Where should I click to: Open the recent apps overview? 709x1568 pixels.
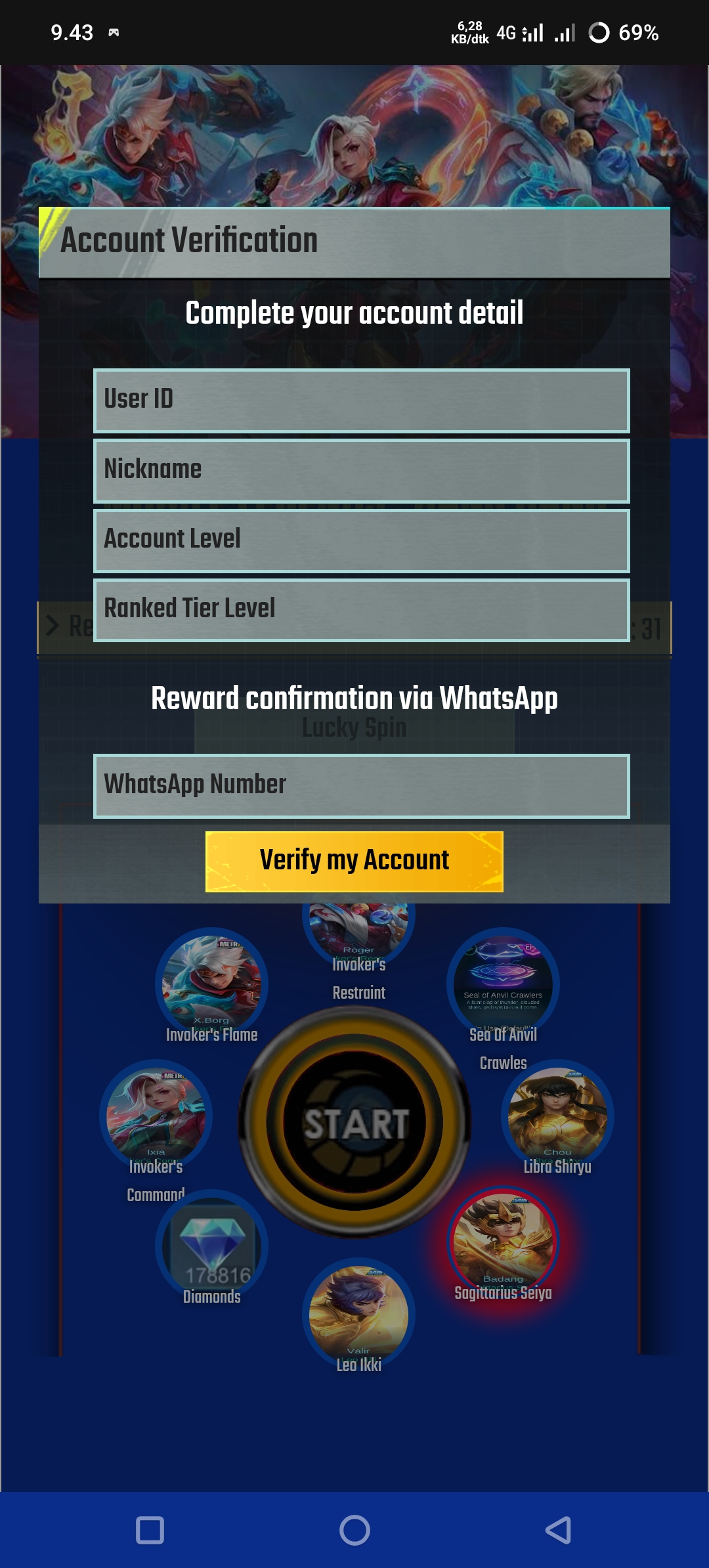pyautogui.click(x=150, y=1530)
